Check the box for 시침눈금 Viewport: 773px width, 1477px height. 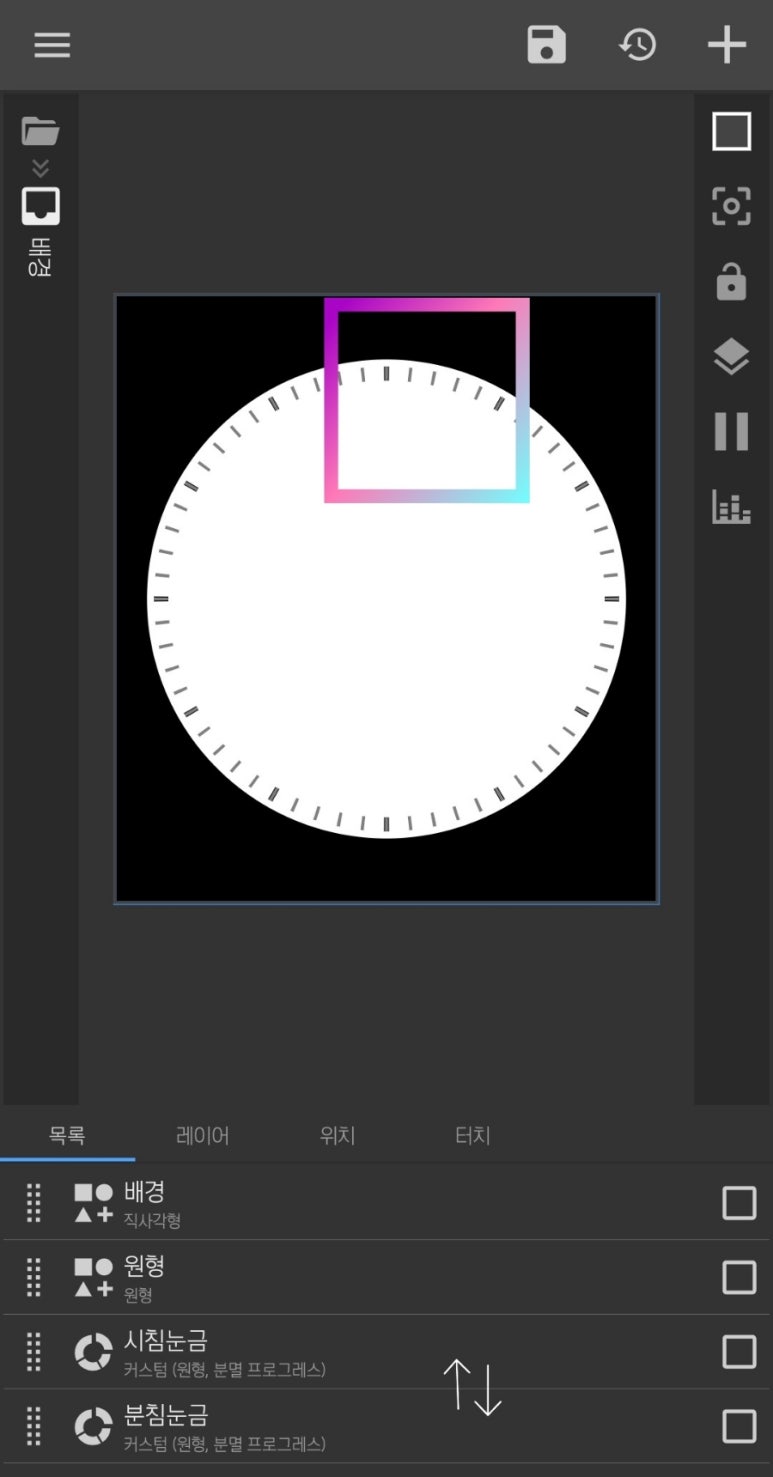pos(739,1352)
